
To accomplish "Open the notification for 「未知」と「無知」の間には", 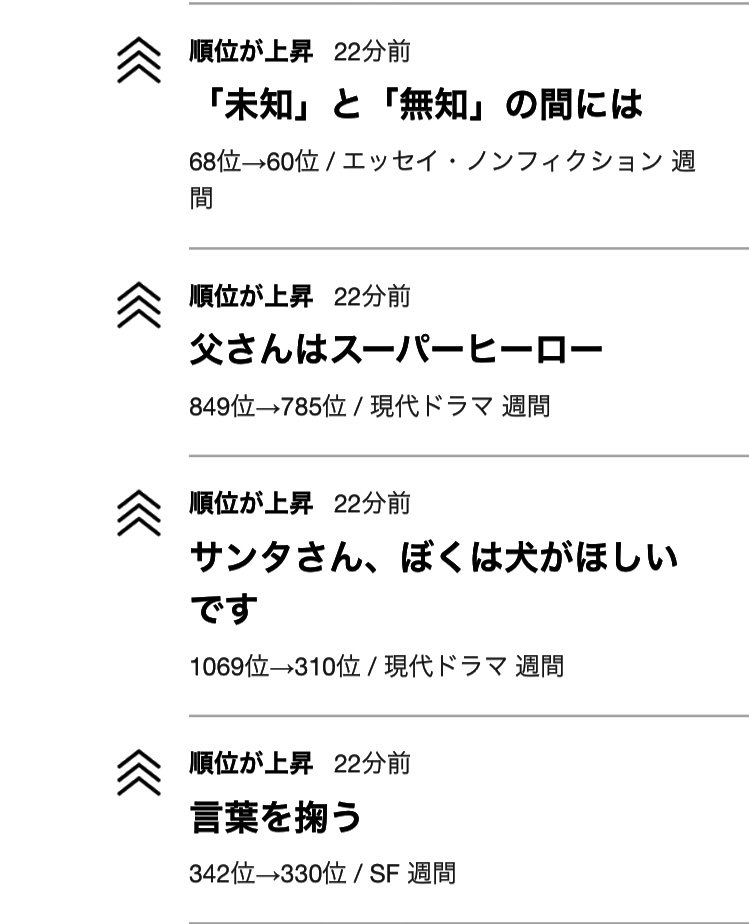I will pyautogui.click(x=415, y=105).
